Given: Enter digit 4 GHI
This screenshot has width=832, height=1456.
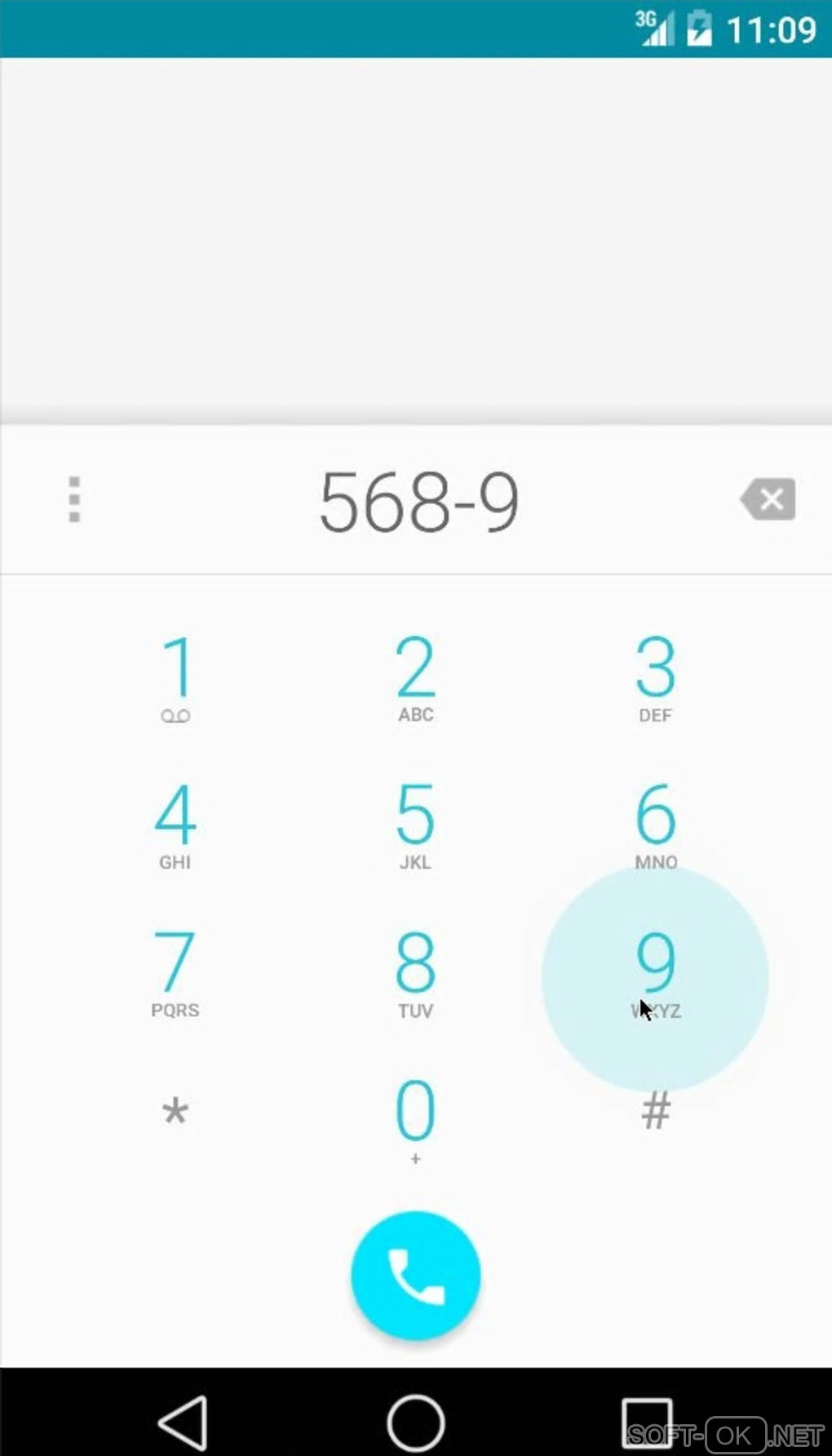Looking at the screenshot, I should pyautogui.click(x=175, y=825).
